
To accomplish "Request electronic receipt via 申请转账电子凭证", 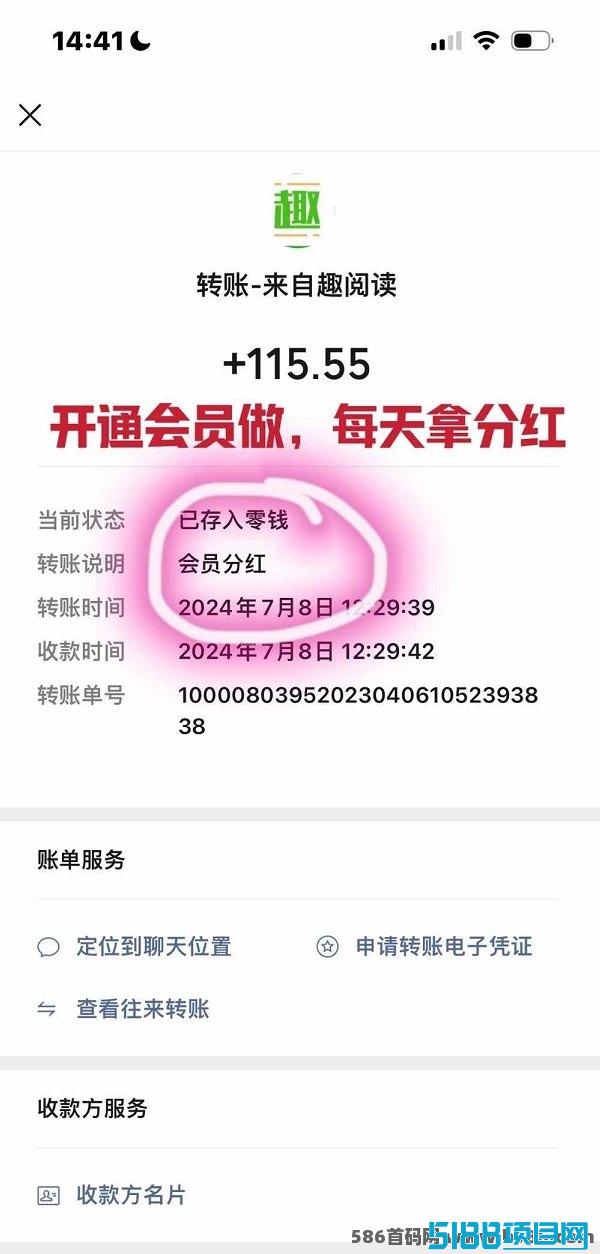I will pos(424,946).
